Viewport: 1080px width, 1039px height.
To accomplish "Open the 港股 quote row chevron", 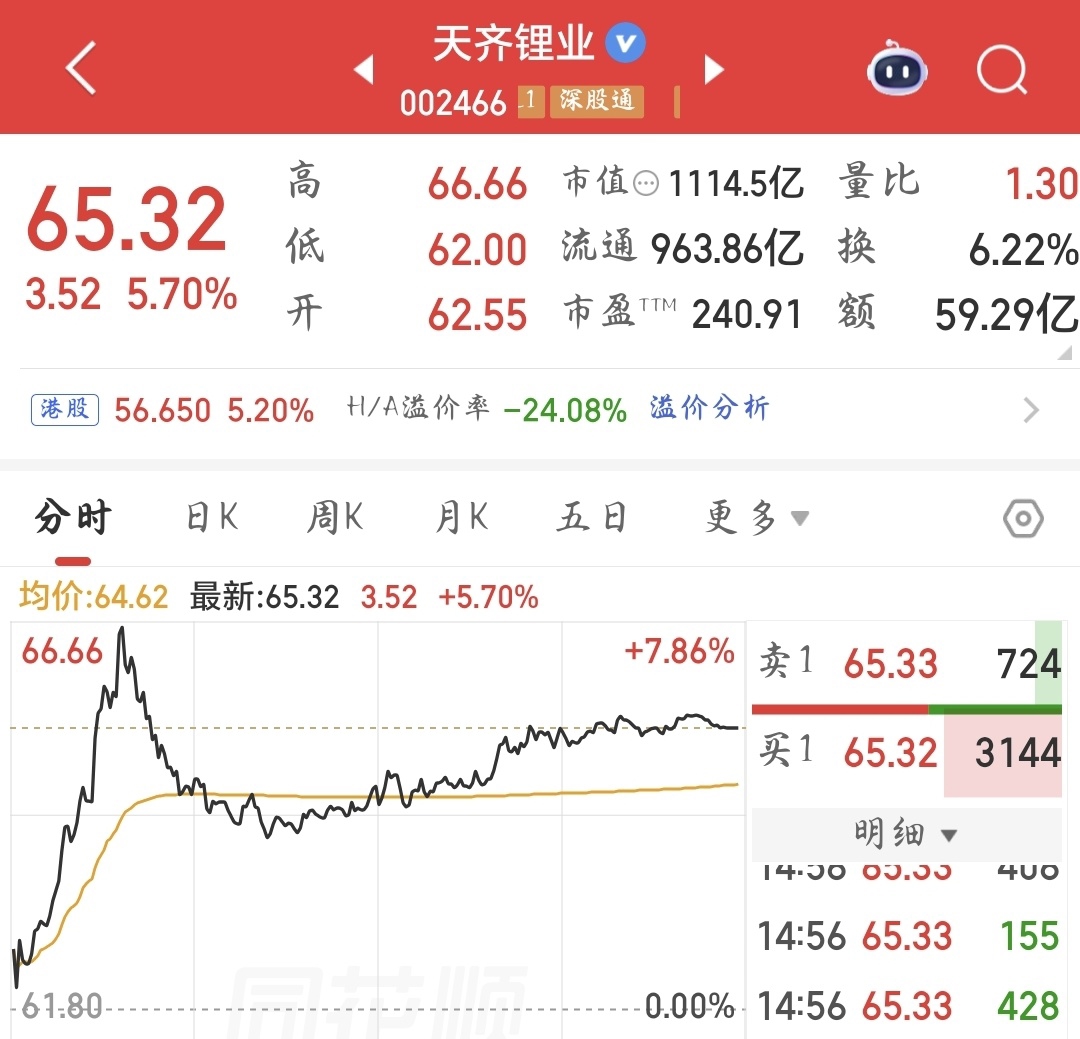I will pyautogui.click(x=1032, y=409).
